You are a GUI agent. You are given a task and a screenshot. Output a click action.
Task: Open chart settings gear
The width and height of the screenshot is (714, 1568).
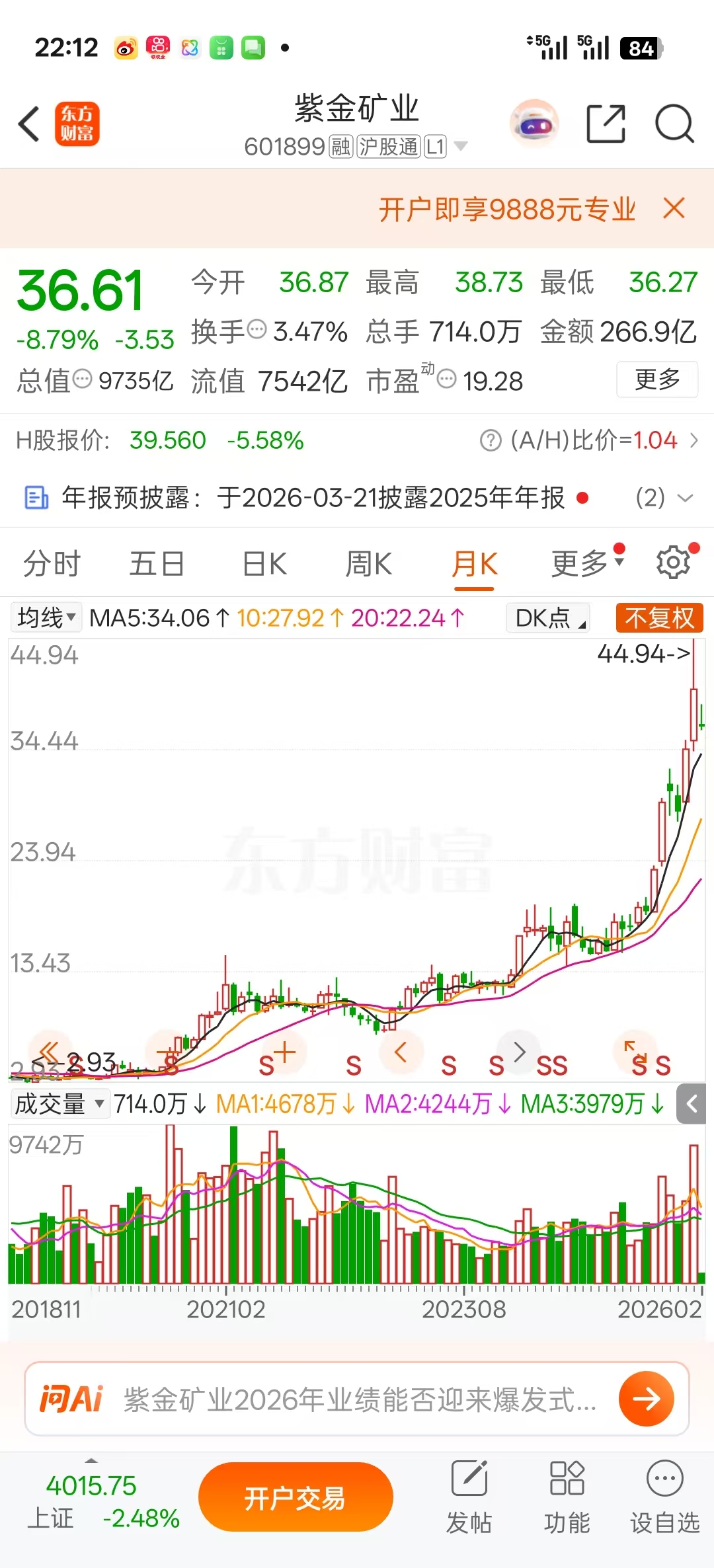[673, 563]
